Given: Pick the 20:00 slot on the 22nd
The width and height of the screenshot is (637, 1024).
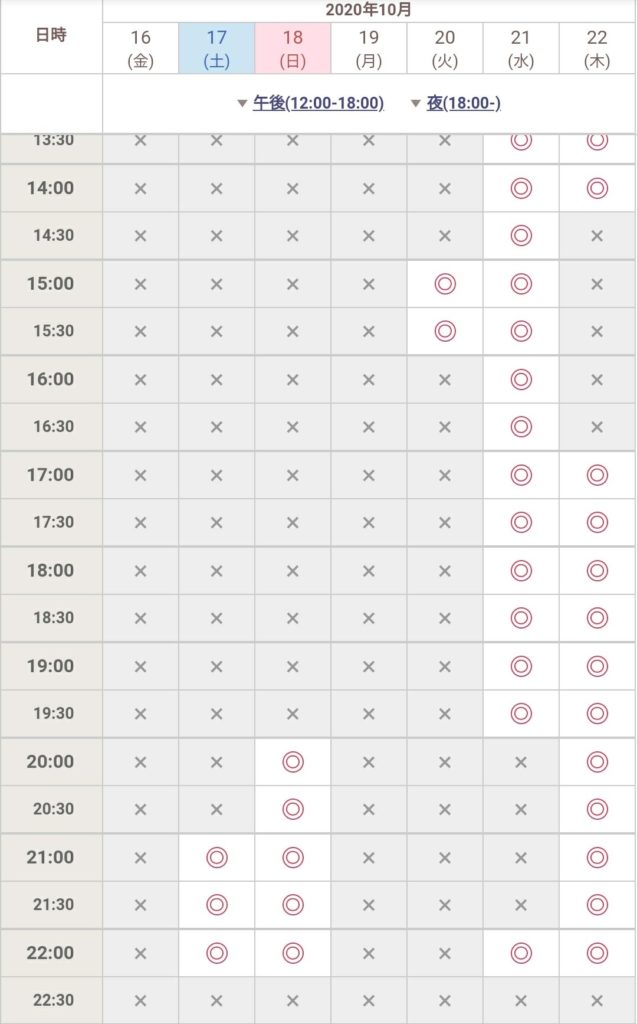Looking at the screenshot, I should coord(597,761).
